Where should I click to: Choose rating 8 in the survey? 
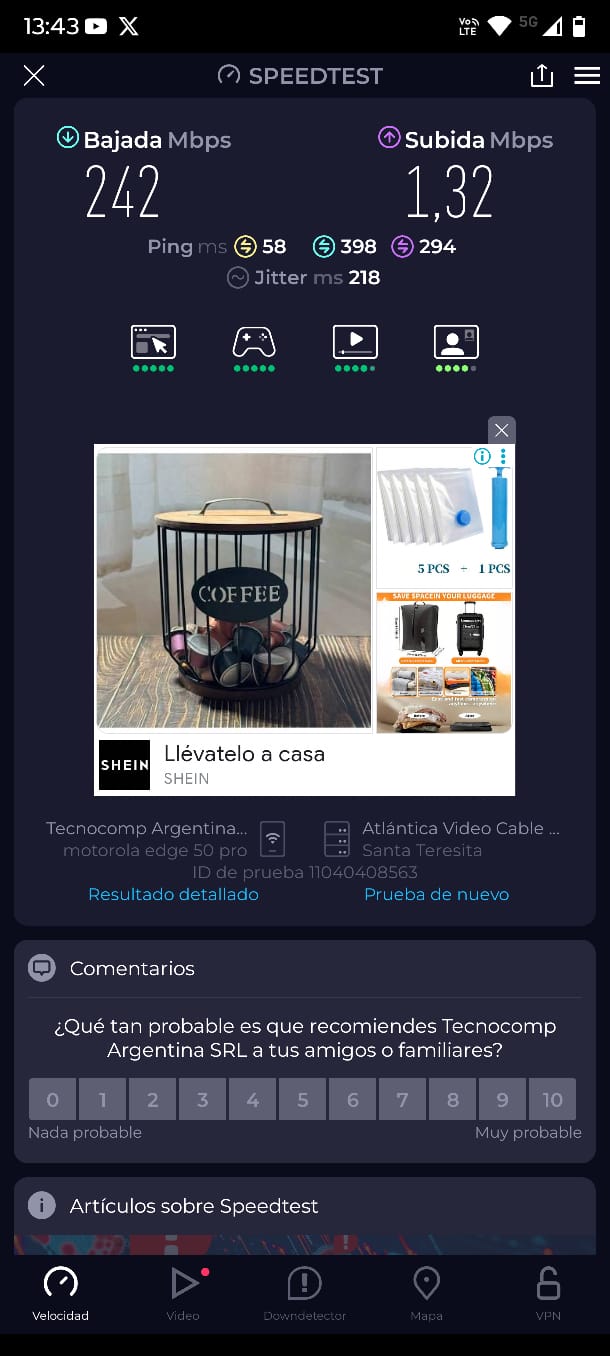[x=453, y=1099]
